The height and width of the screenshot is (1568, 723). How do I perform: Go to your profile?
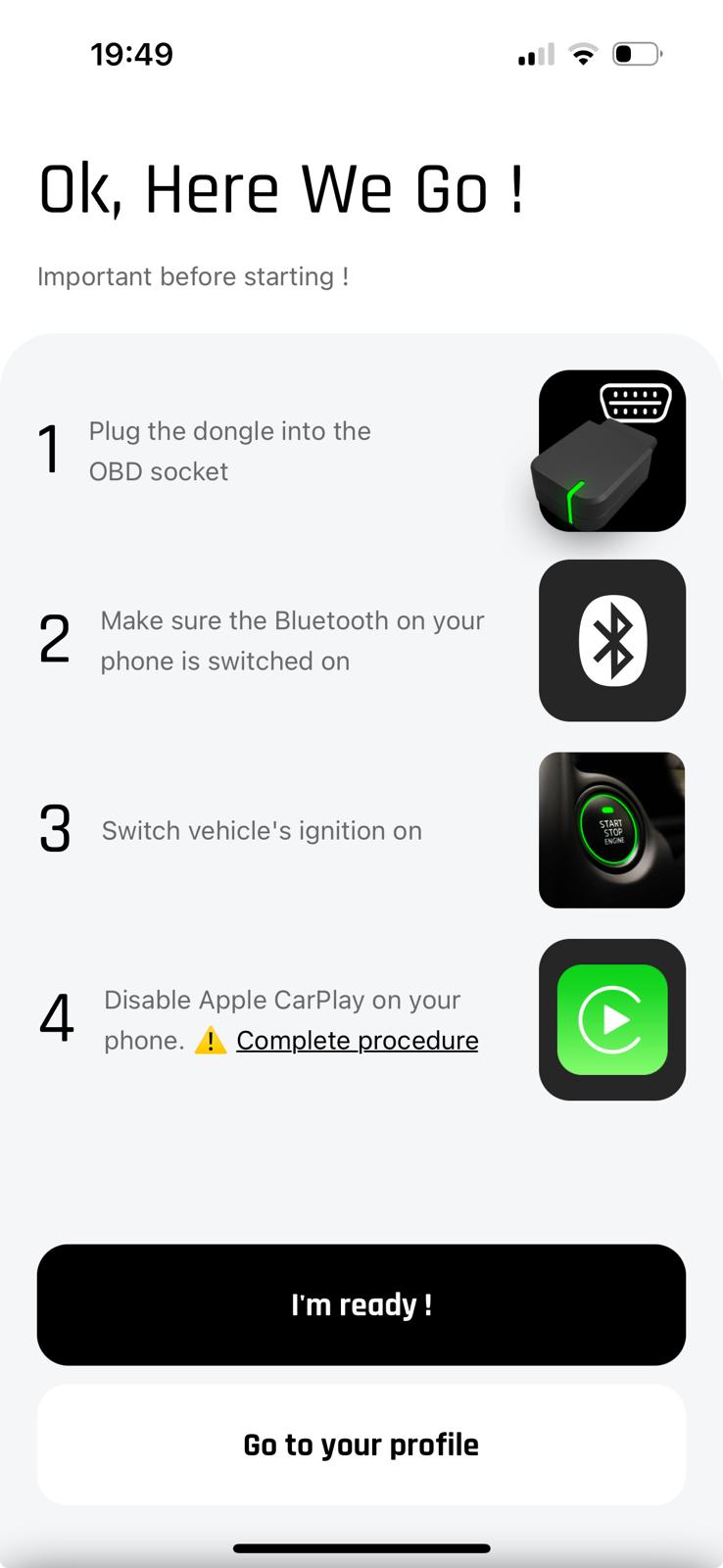pos(361,1445)
